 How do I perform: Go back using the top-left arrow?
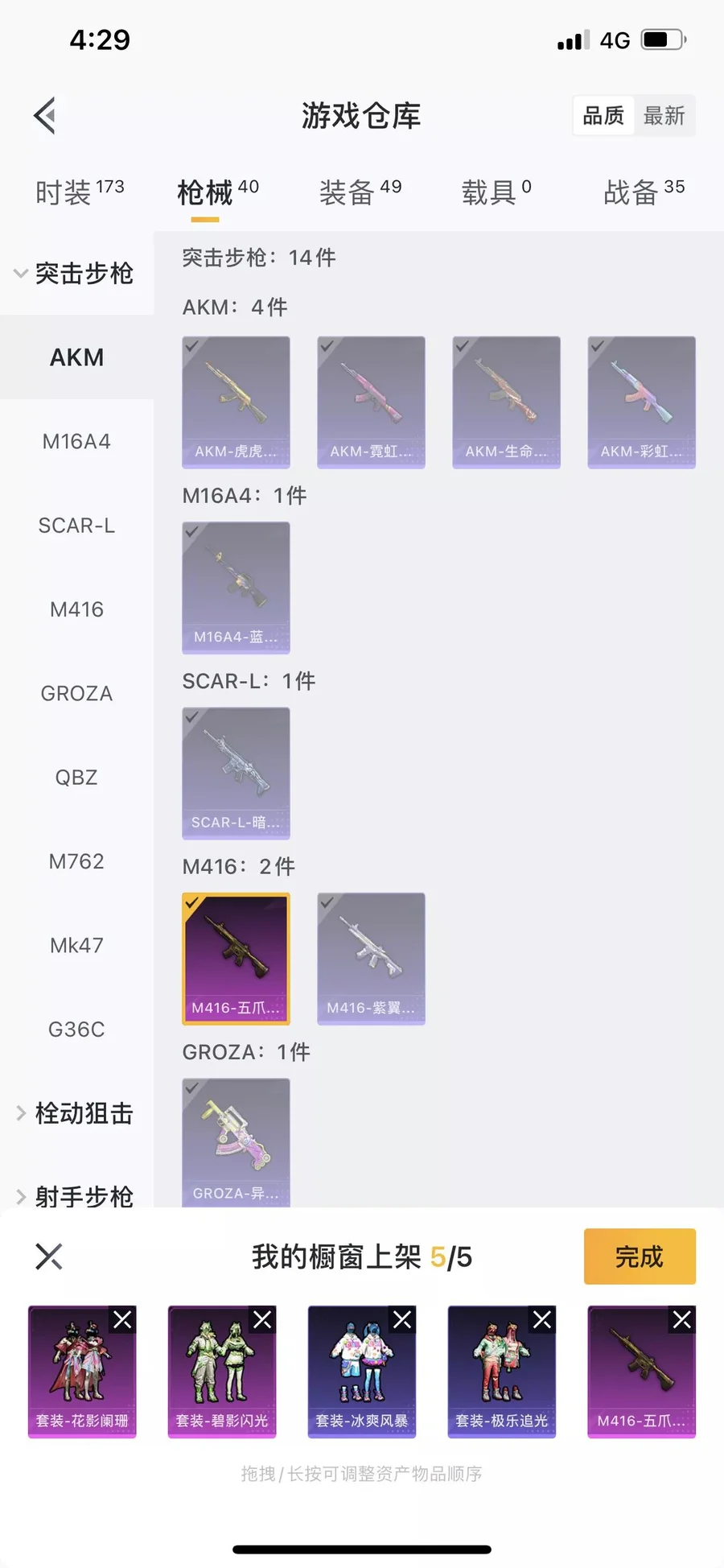tap(46, 116)
